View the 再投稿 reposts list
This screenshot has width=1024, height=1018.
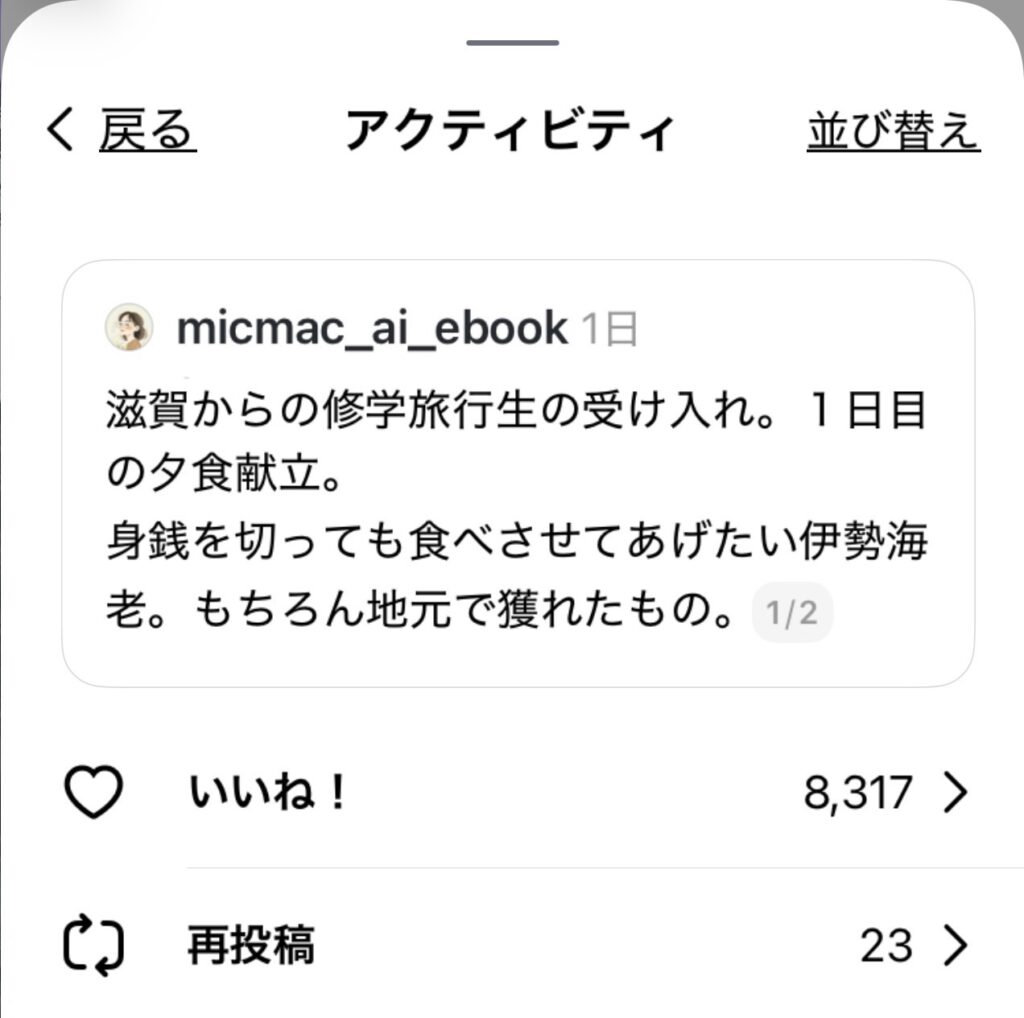(x=517, y=945)
